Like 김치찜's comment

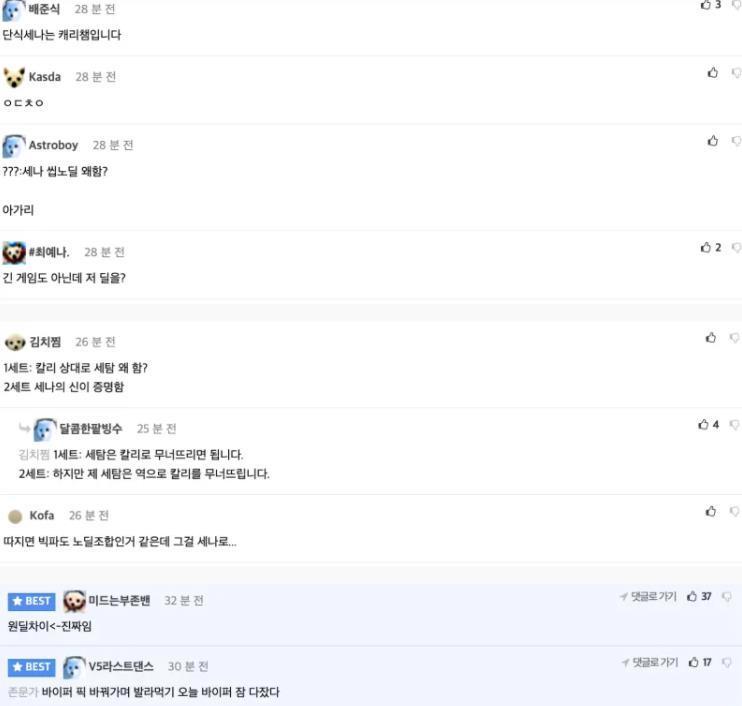tap(712, 338)
